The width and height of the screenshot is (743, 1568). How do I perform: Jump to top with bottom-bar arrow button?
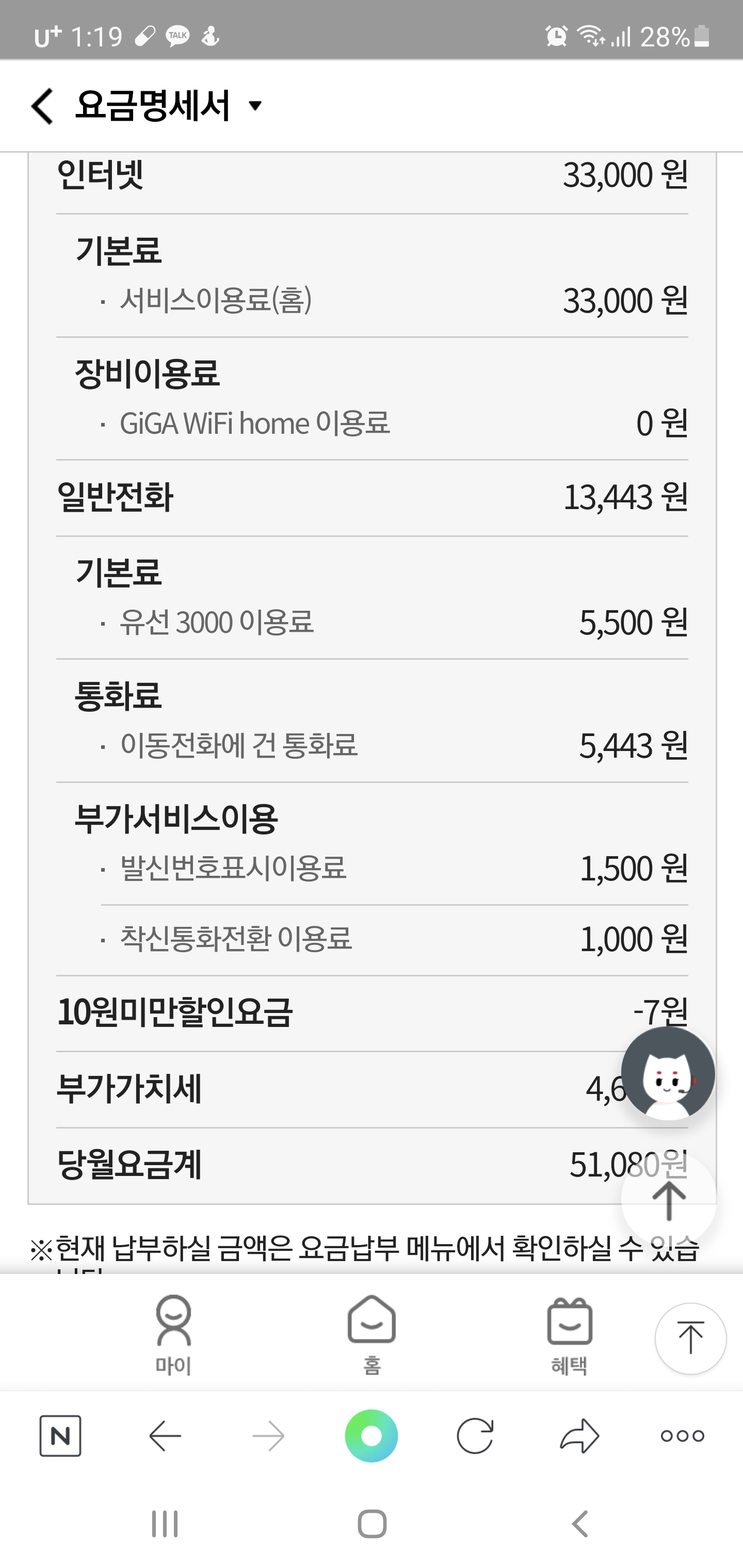690,1338
